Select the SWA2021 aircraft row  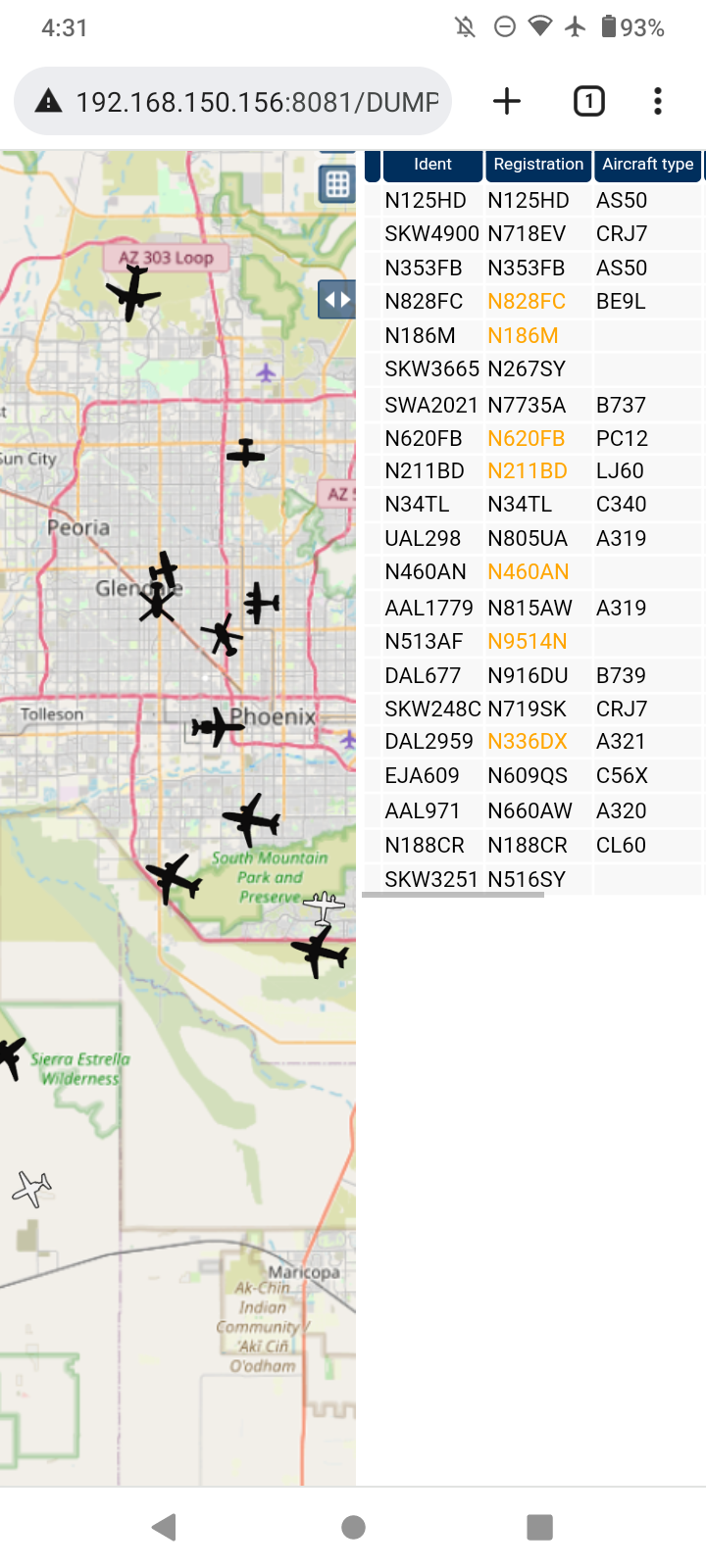pyautogui.click(x=534, y=405)
